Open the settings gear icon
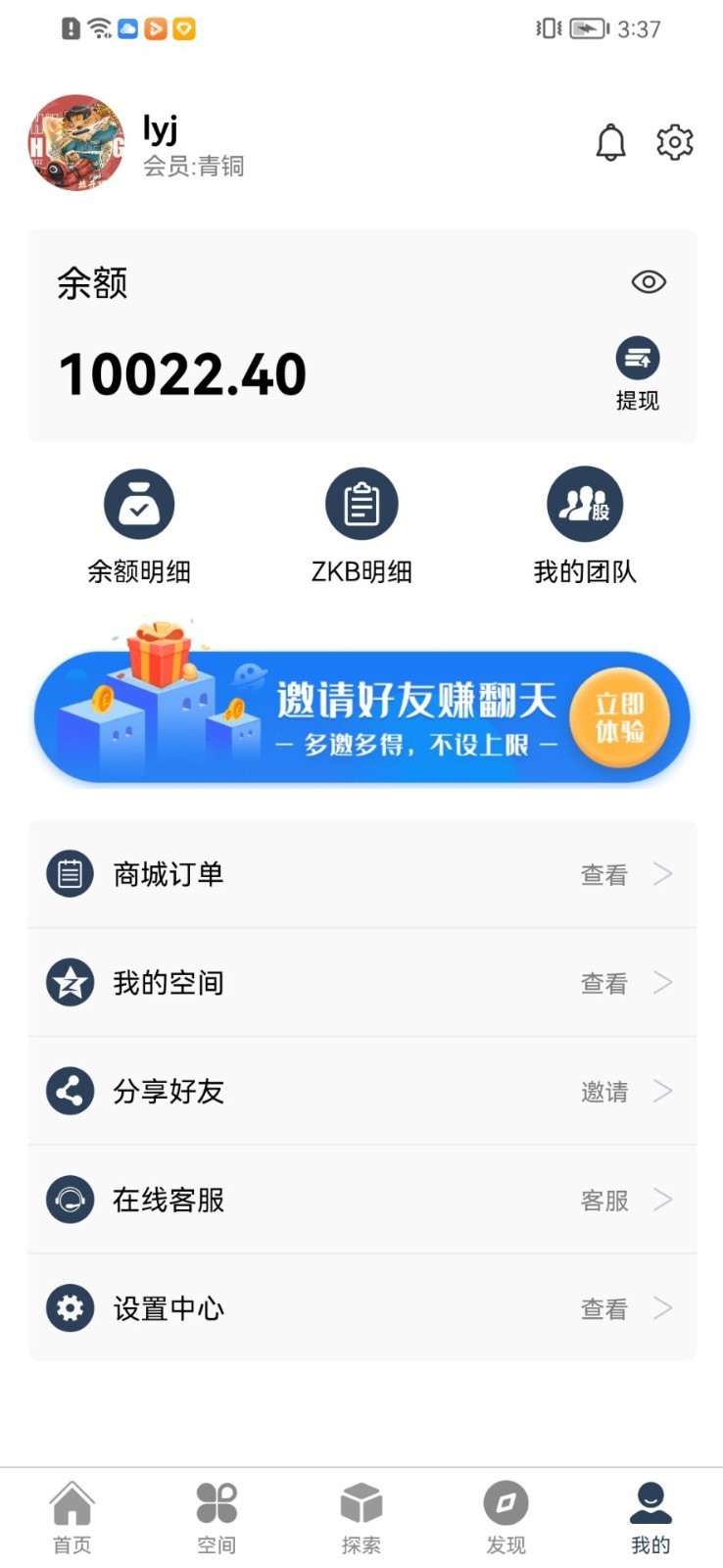The image size is (723, 1568). [674, 143]
